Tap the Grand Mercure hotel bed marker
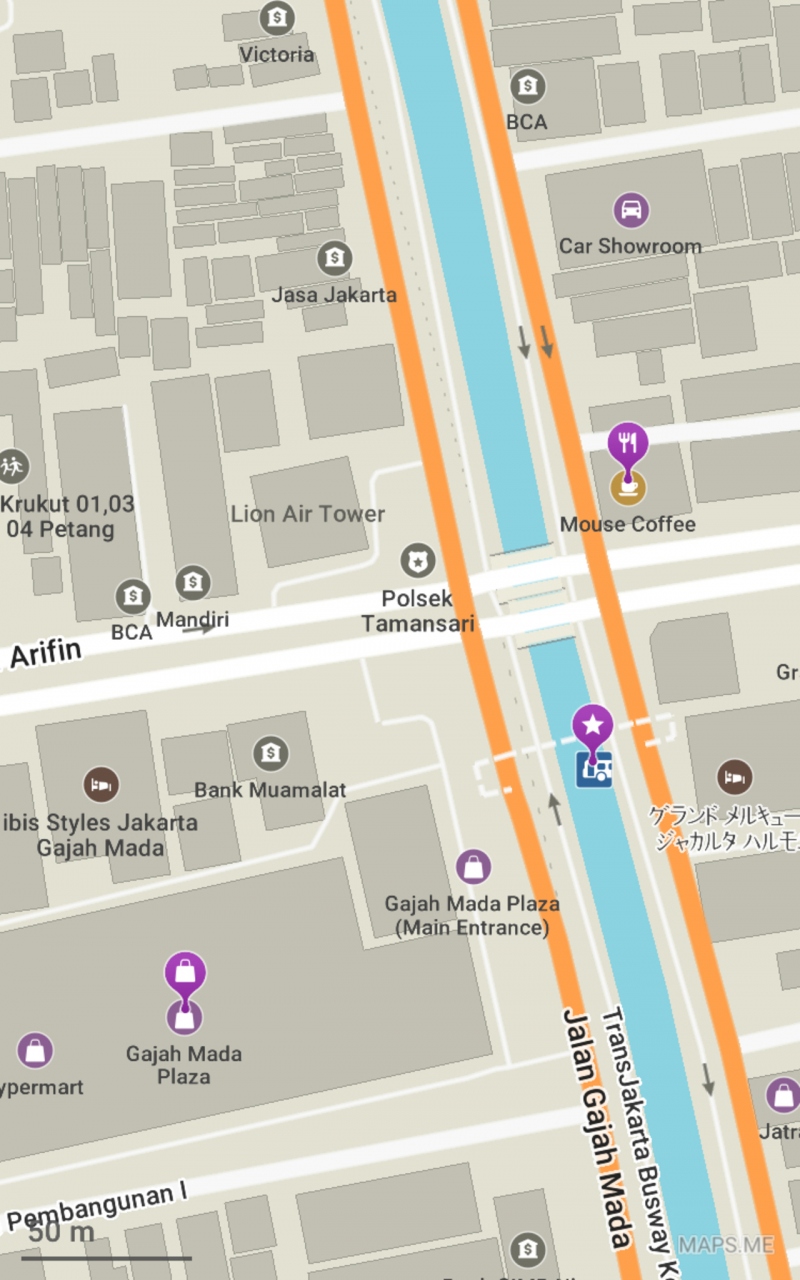The width and height of the screenshot is (800, 1280). (x=735, y=777)
